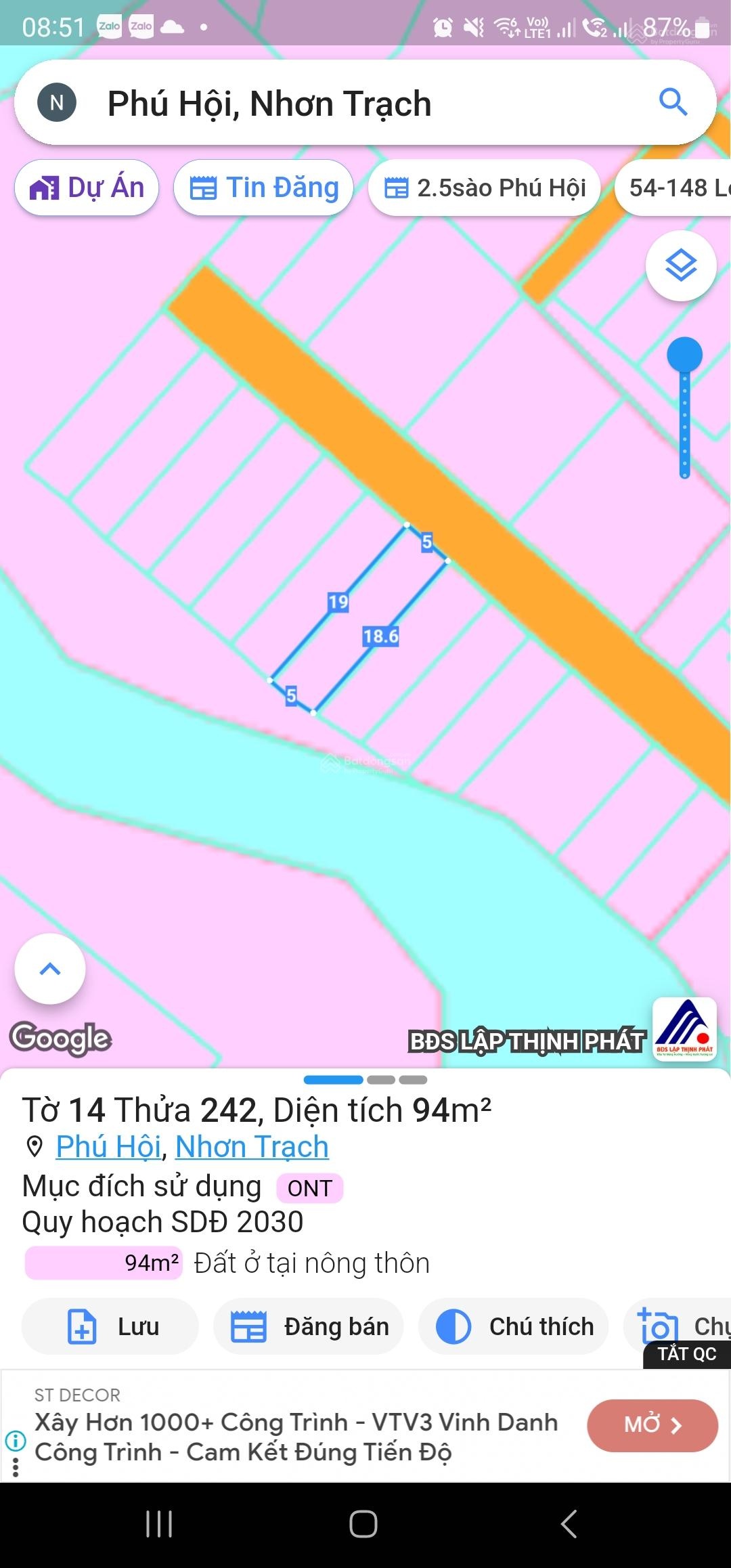
Task: Expand the panel with the up chevron
Action: 50,969
